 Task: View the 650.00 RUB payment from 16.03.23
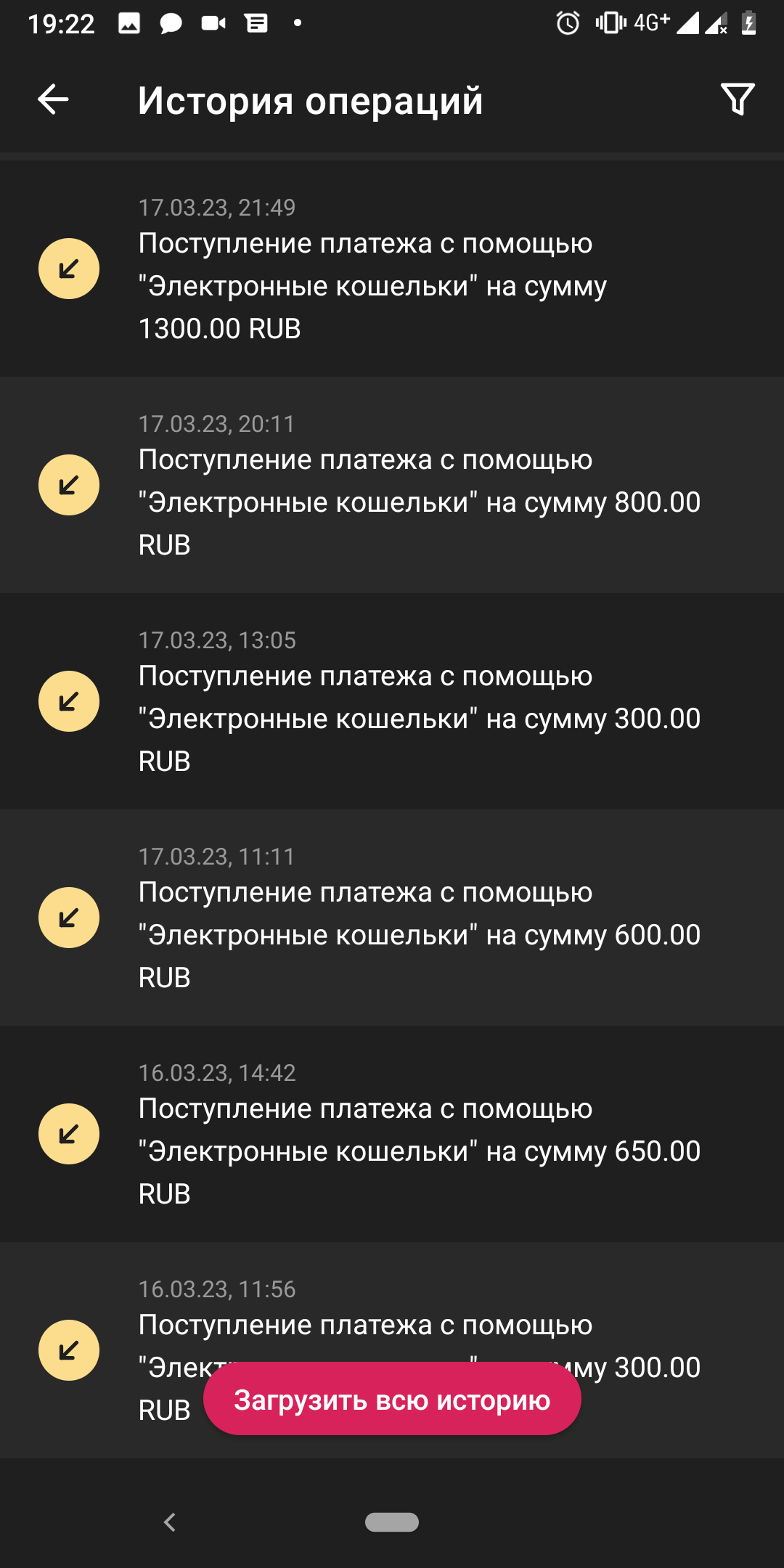(392, 1134)
